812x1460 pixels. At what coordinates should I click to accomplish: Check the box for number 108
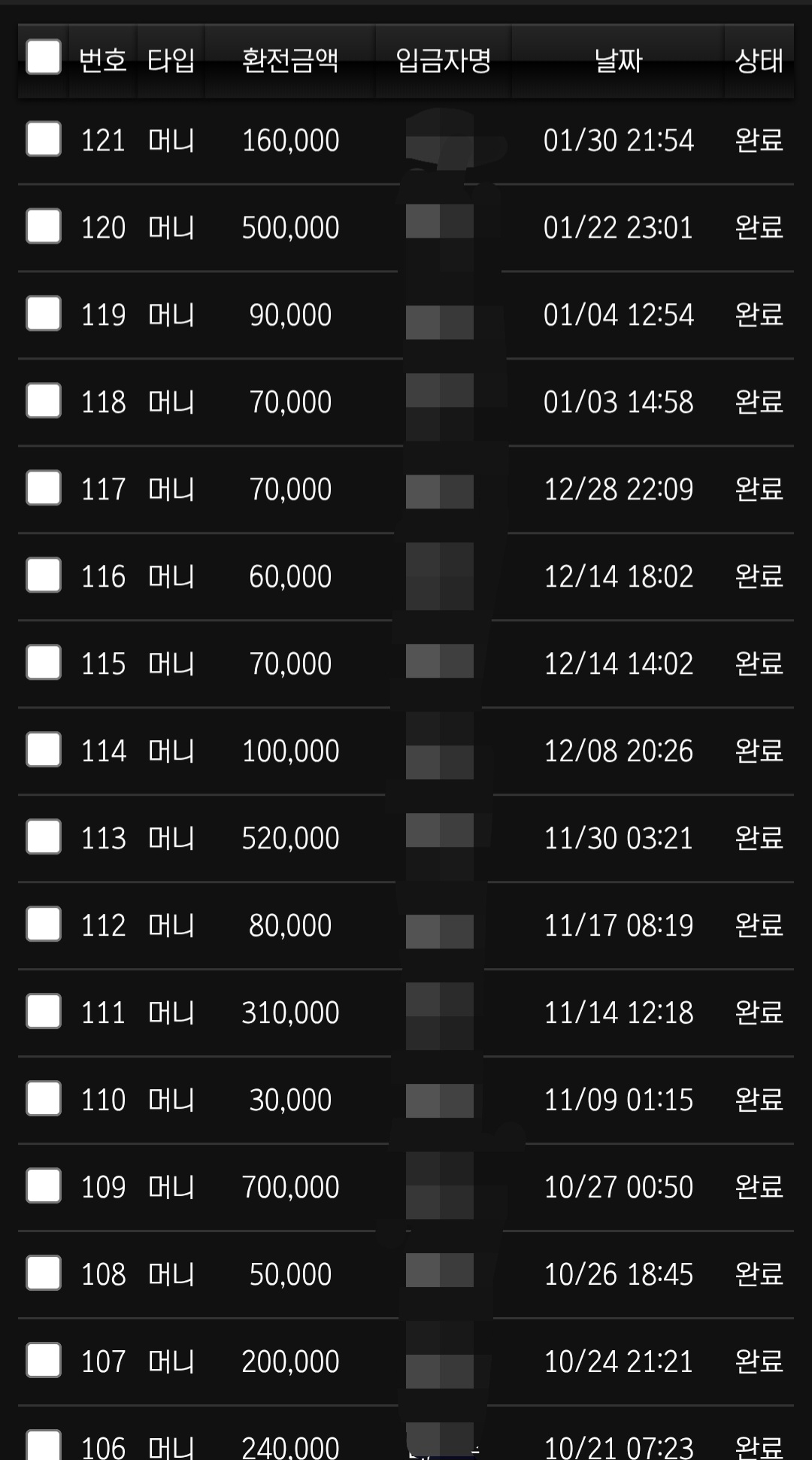44,1273
